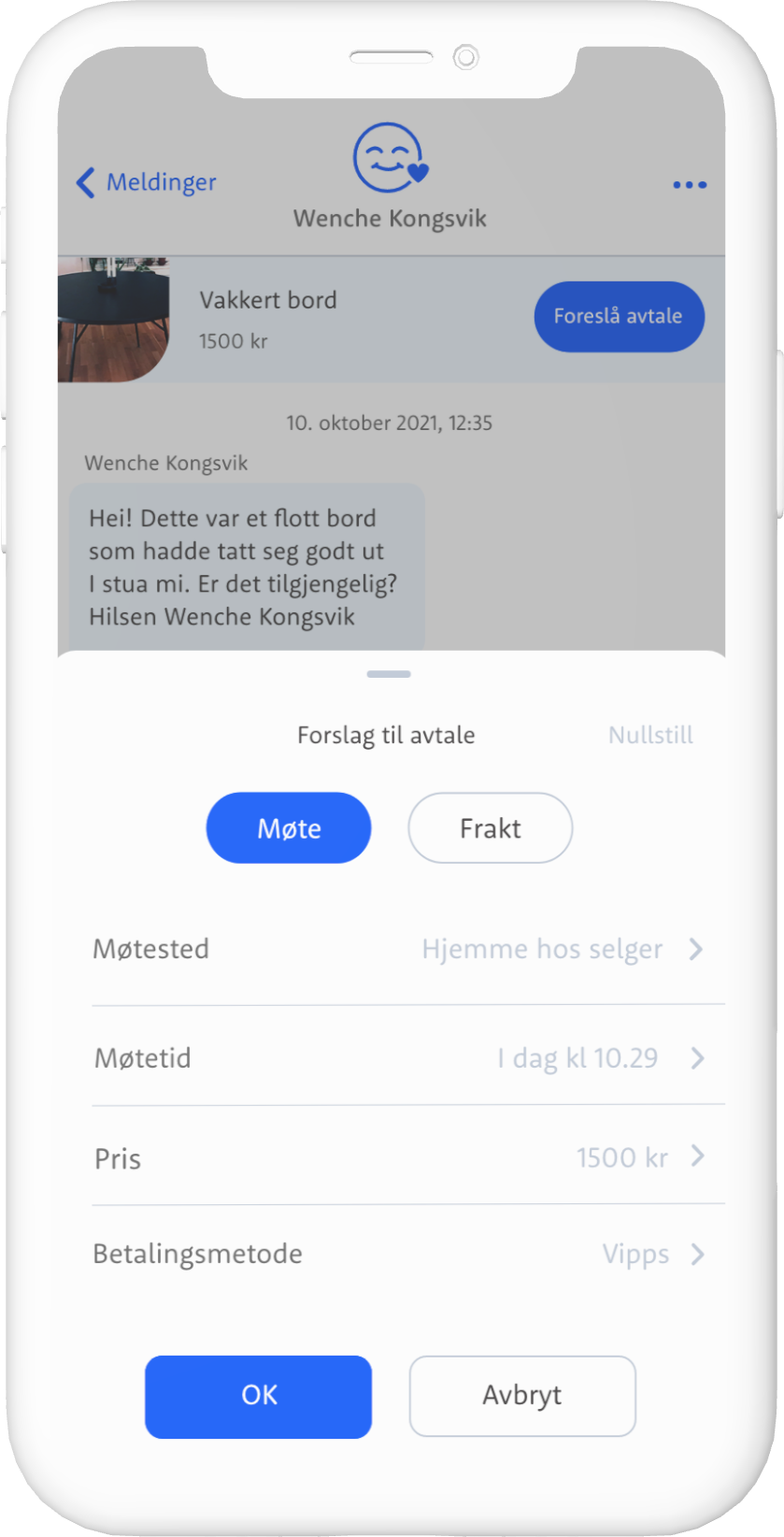Select Hjemme hos selger value

[x=543, y=949]
